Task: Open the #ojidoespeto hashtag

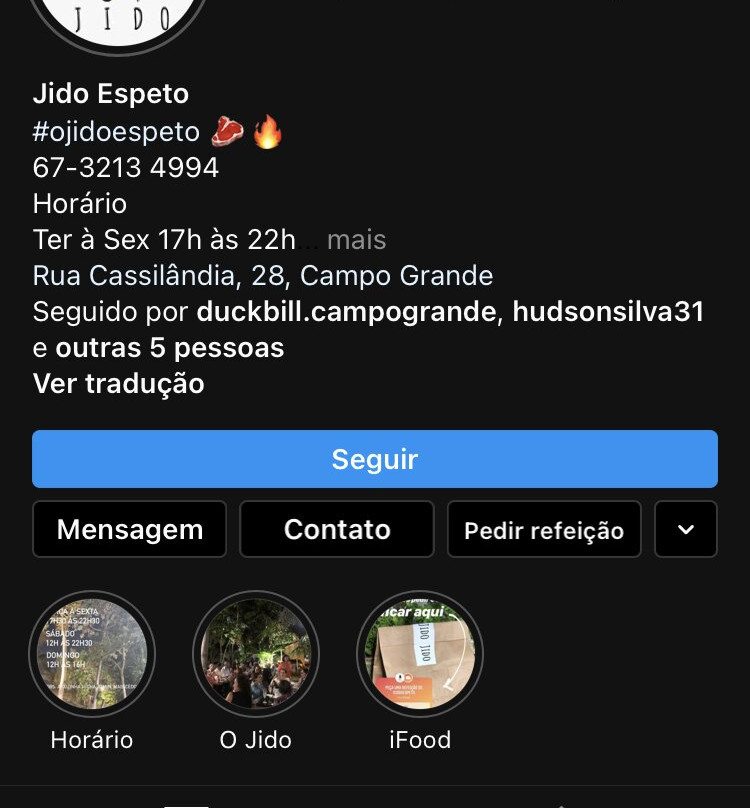Action: 116,131
